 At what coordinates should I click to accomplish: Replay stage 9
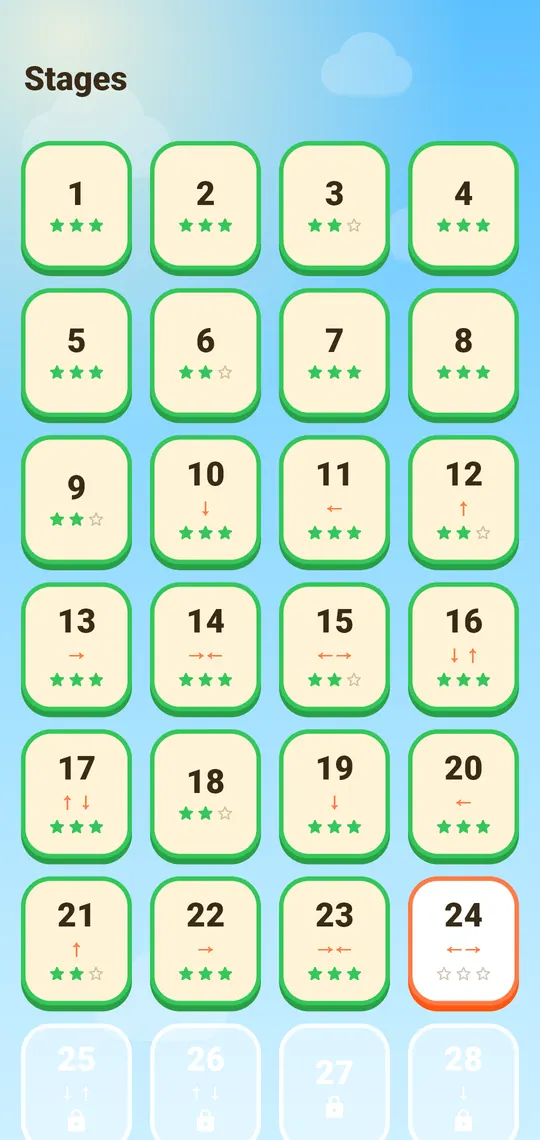coord(76,502)
